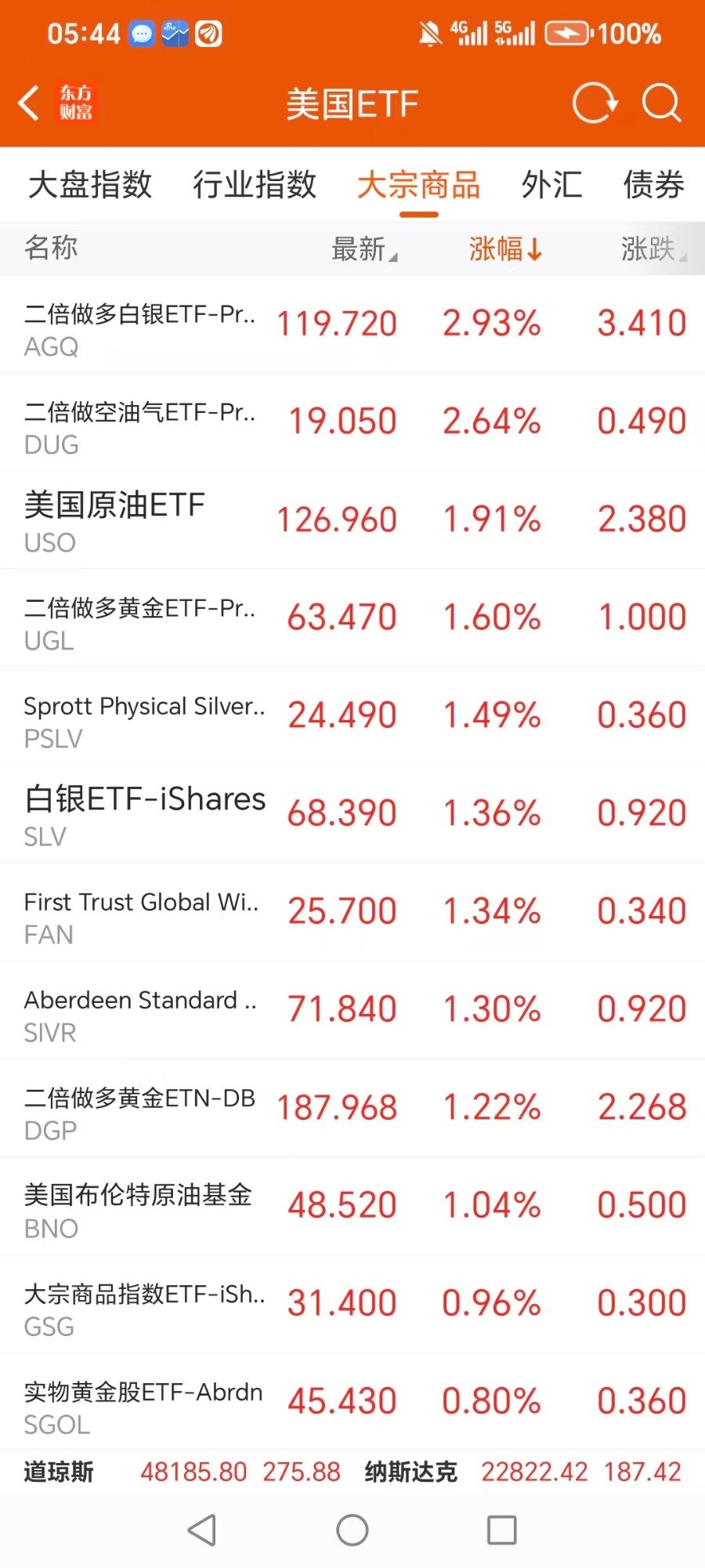
Task: Select the 外汇 tab
Action: pyautogui.click(x=551, y=186)
